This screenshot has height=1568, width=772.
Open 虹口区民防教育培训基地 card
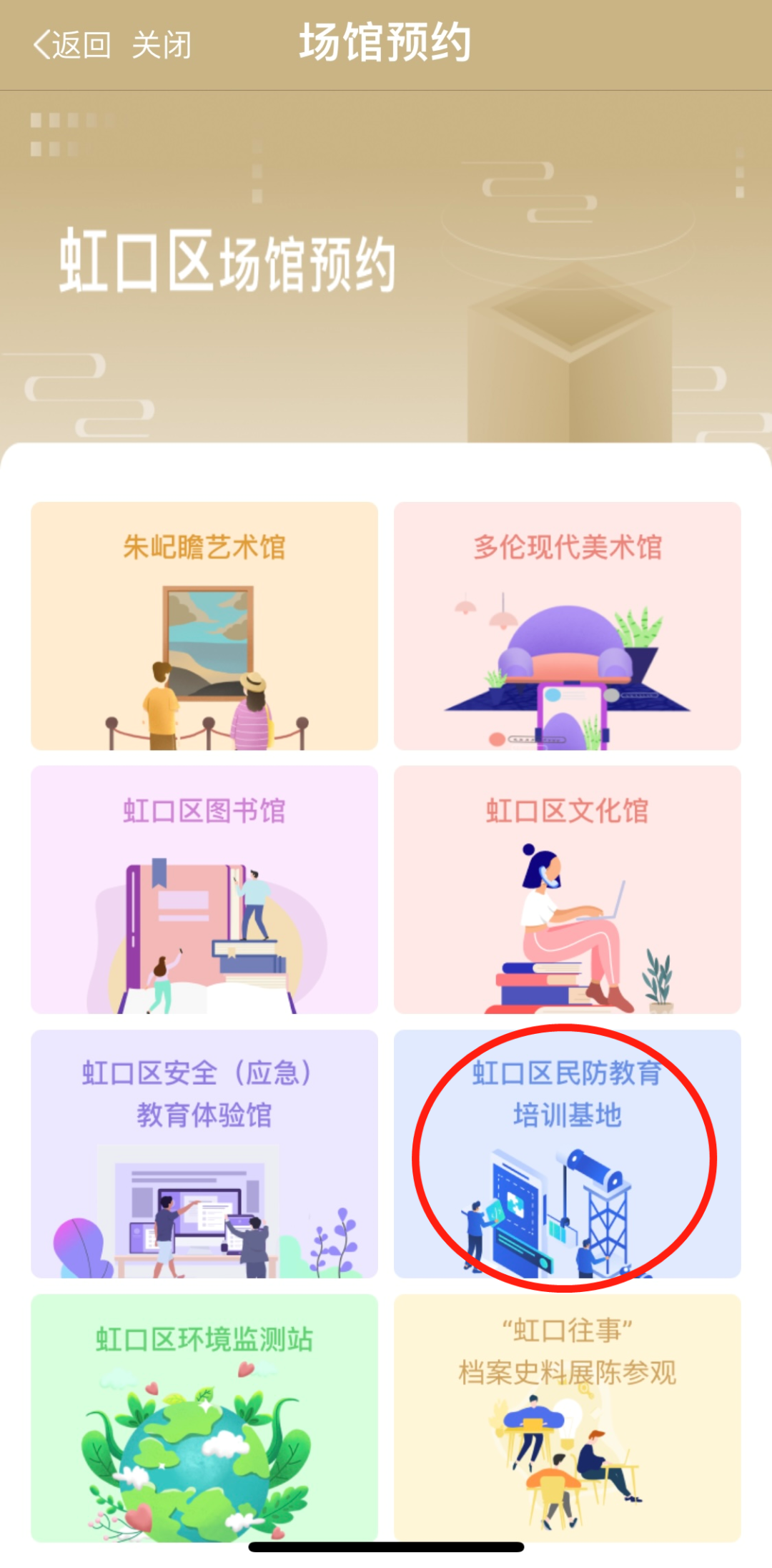(x=567, y=1153)
